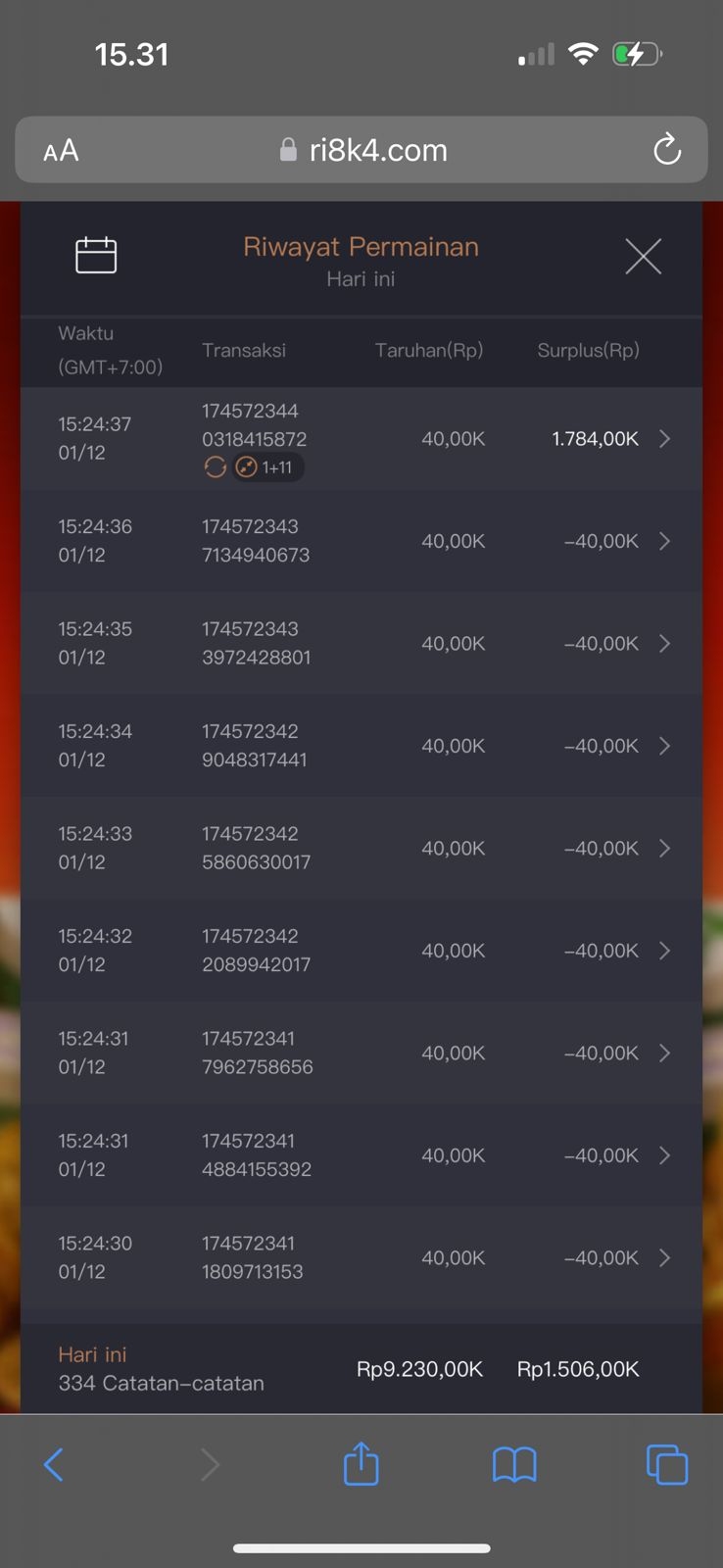The height and width of the screenshot is (1568, 723).
Task: Share this page from Safari toolbar
Action: point(361,1464)
